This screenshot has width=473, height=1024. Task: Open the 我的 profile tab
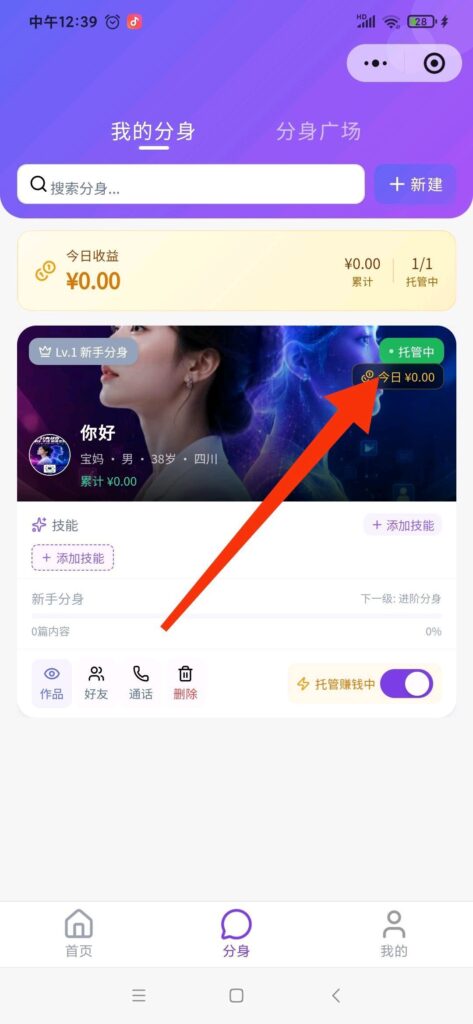394,933
